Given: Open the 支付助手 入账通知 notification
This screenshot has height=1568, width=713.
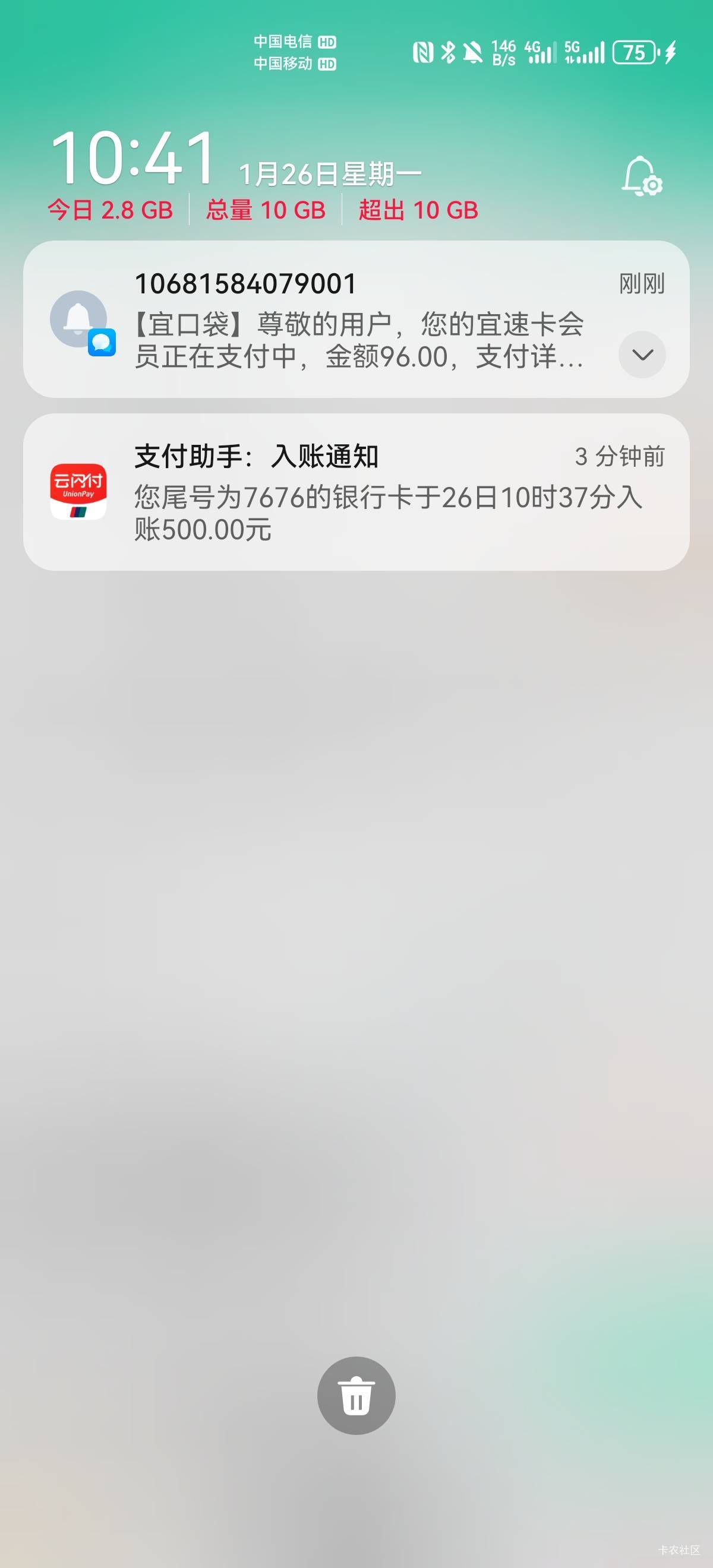Looking at the screenshot, I should pos(356,492).
